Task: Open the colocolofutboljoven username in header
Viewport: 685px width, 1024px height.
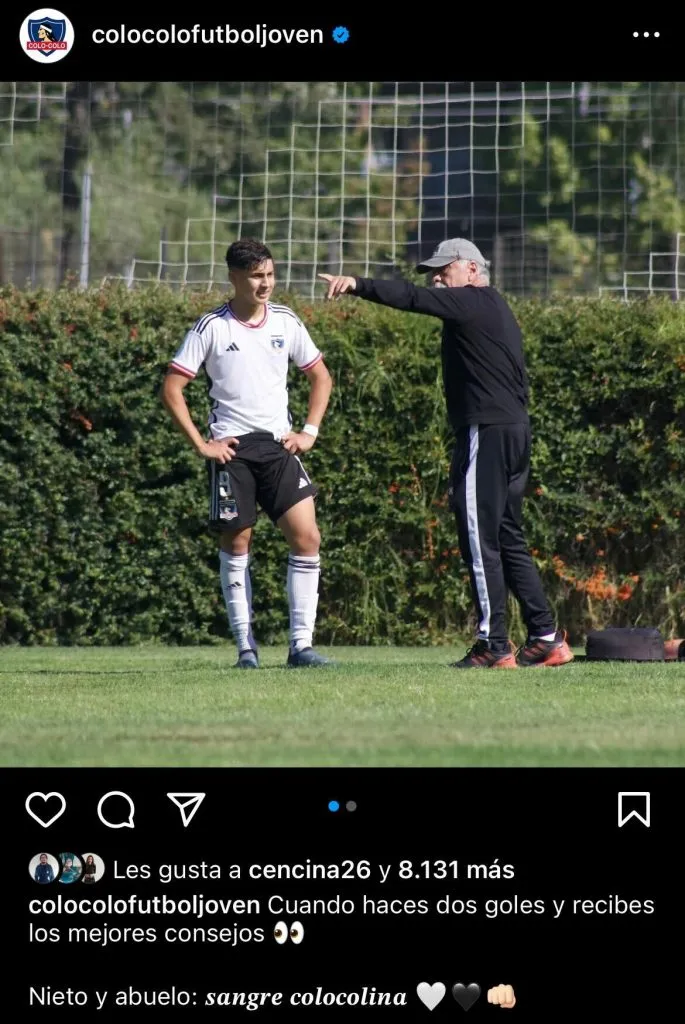Action: point(207,35)
